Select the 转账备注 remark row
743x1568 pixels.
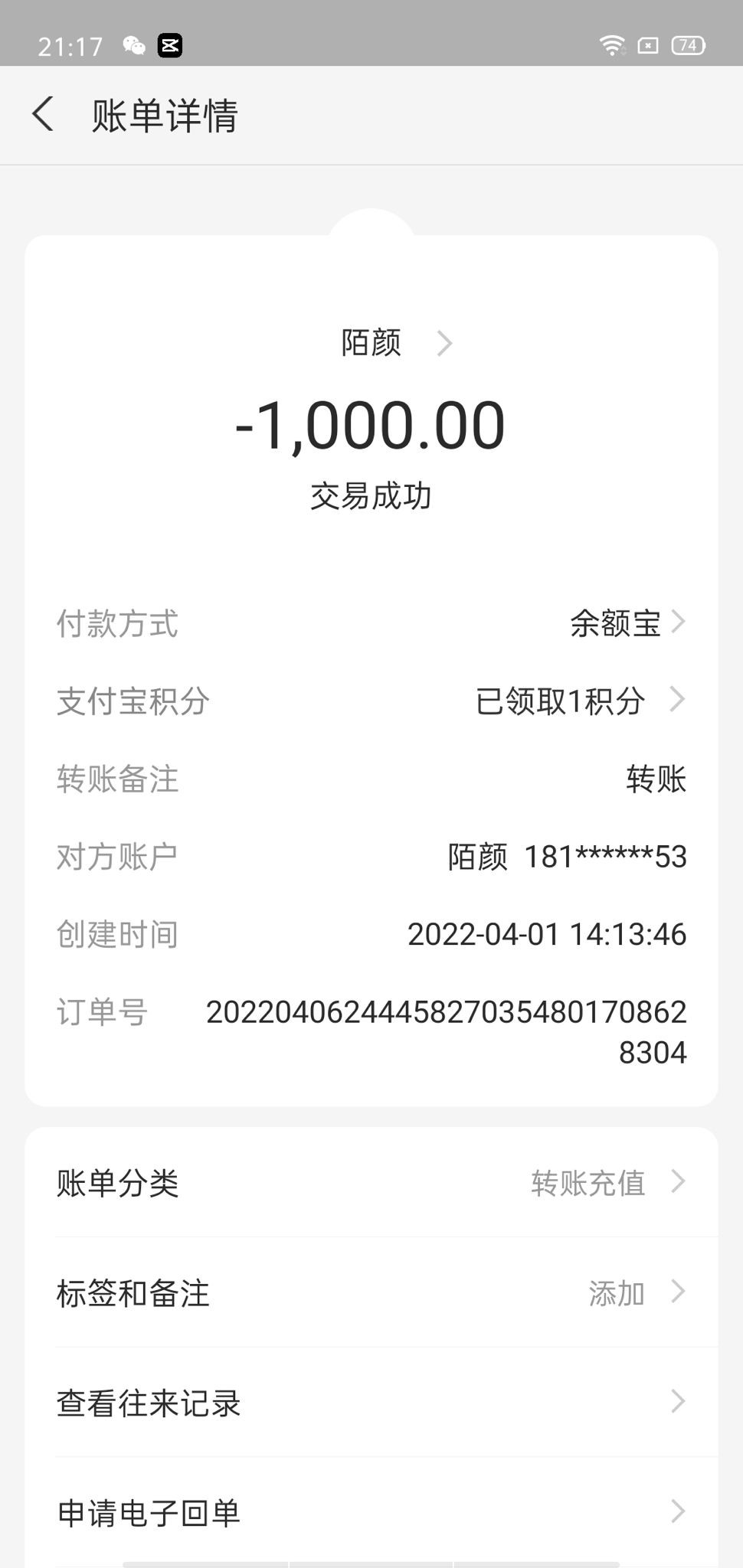(x=371, y=779)
